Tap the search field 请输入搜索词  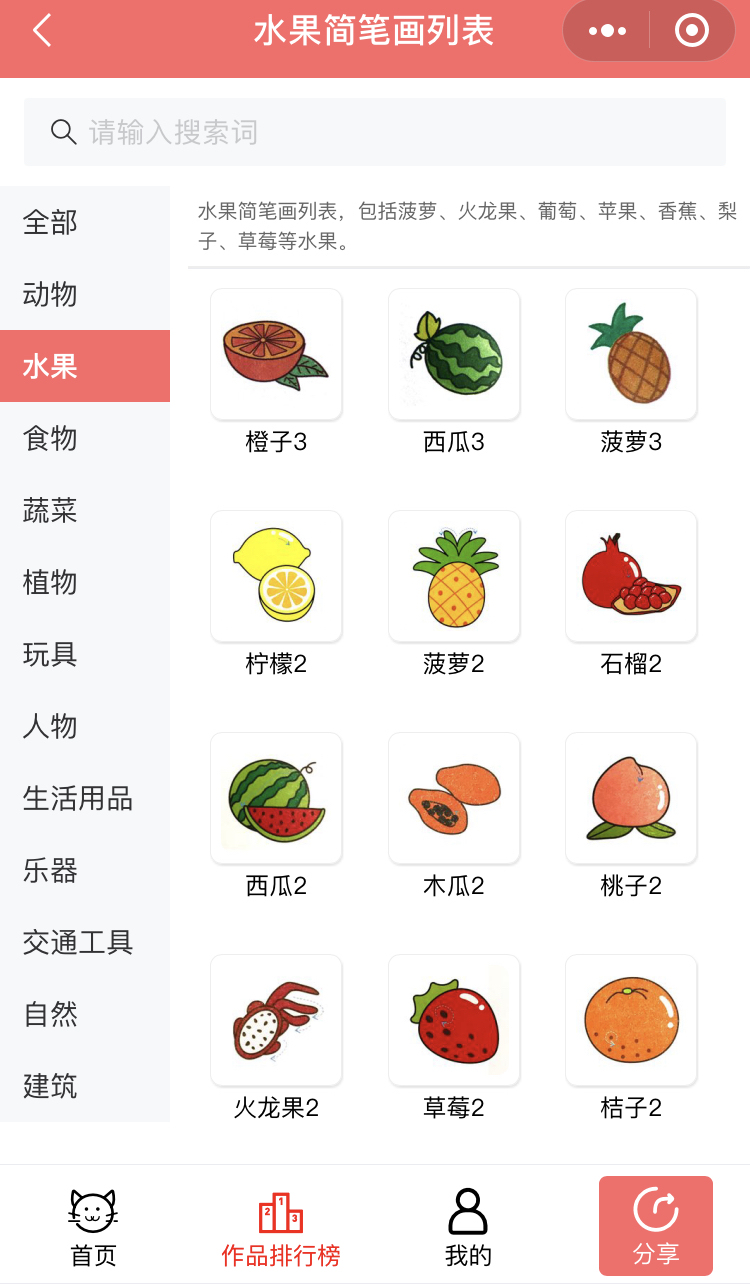click(375, 132)
